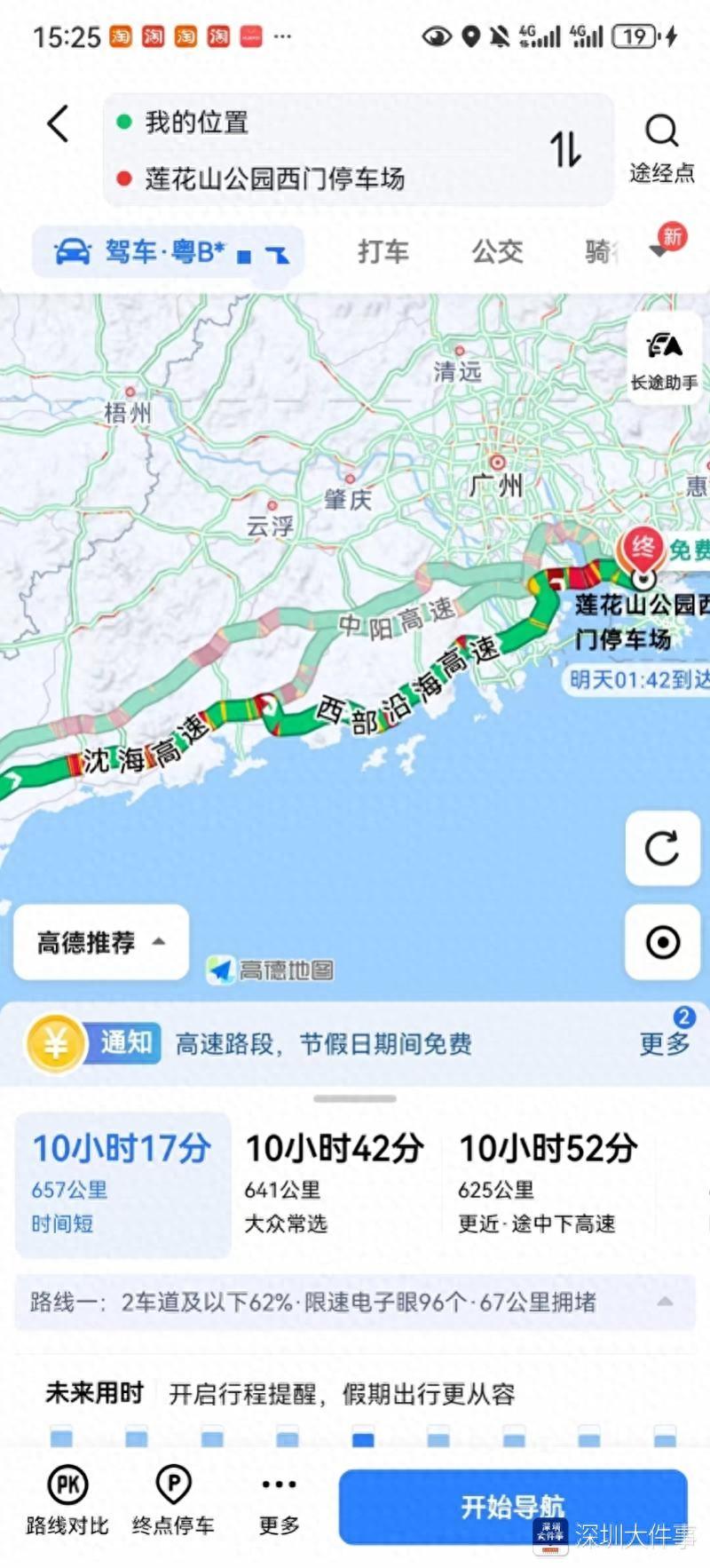Switch to the 打车 tab
Image resolution: width=710 pixels, height=1568 pixels.
click(x=383, y=251)
